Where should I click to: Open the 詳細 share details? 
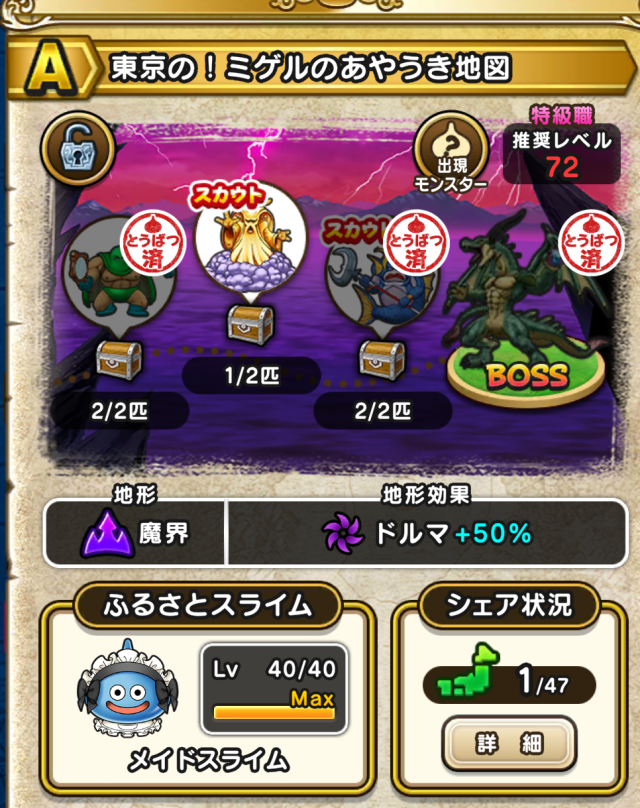(509, 744)
